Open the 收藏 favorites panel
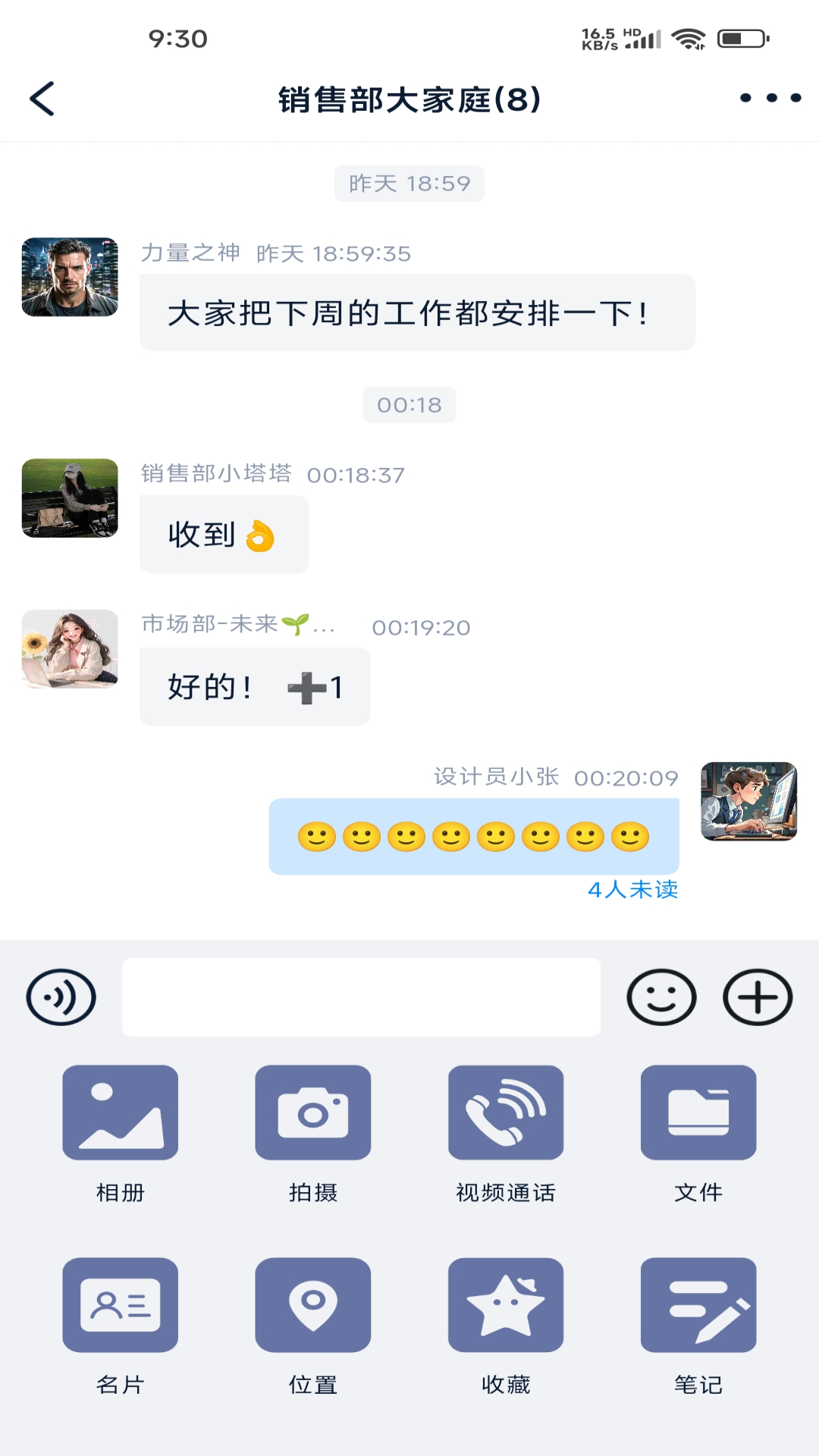 [506, 1305]
